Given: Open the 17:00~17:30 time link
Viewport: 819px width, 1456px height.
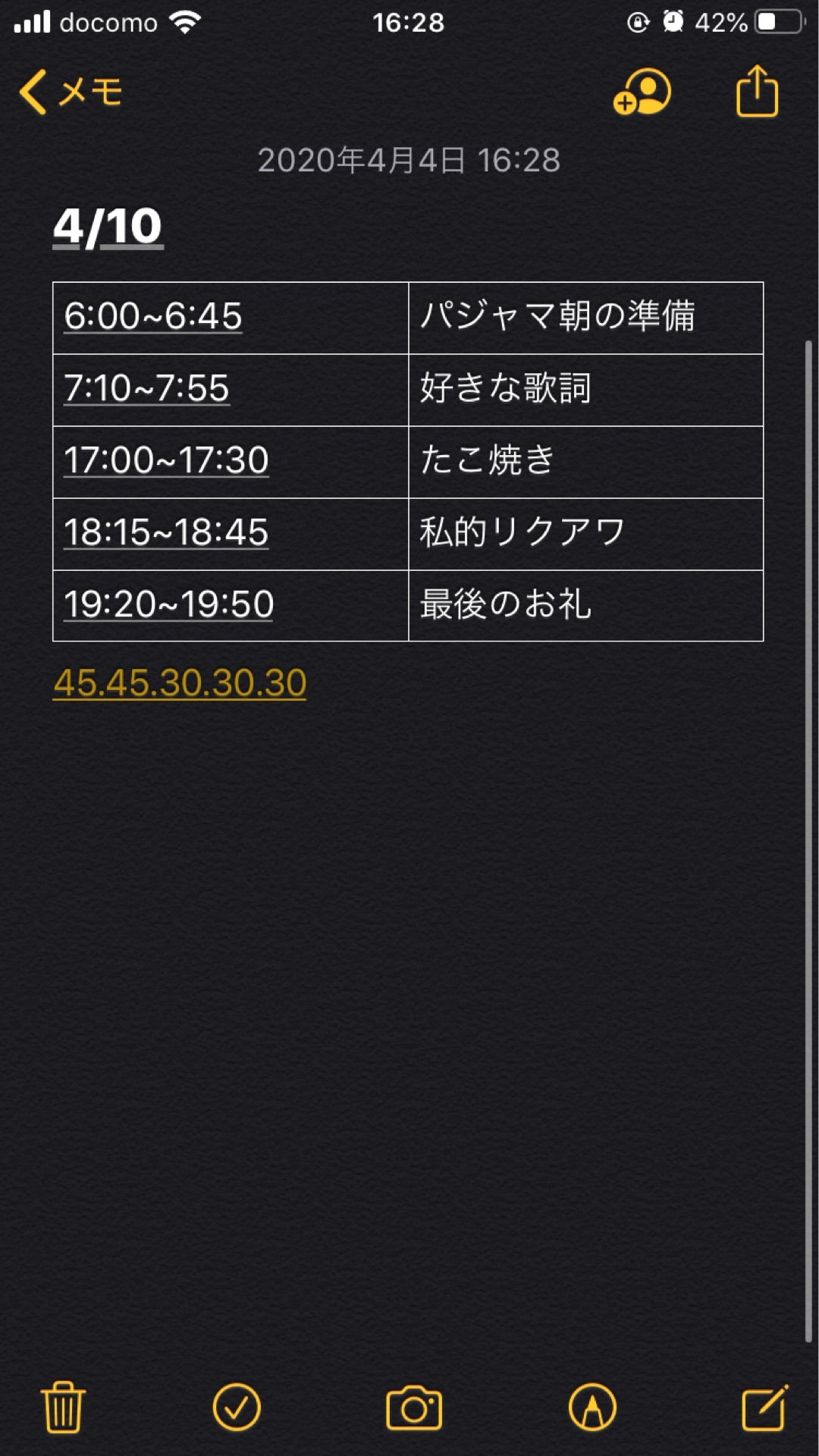Looking at the screenshot, I should point(166,460).
